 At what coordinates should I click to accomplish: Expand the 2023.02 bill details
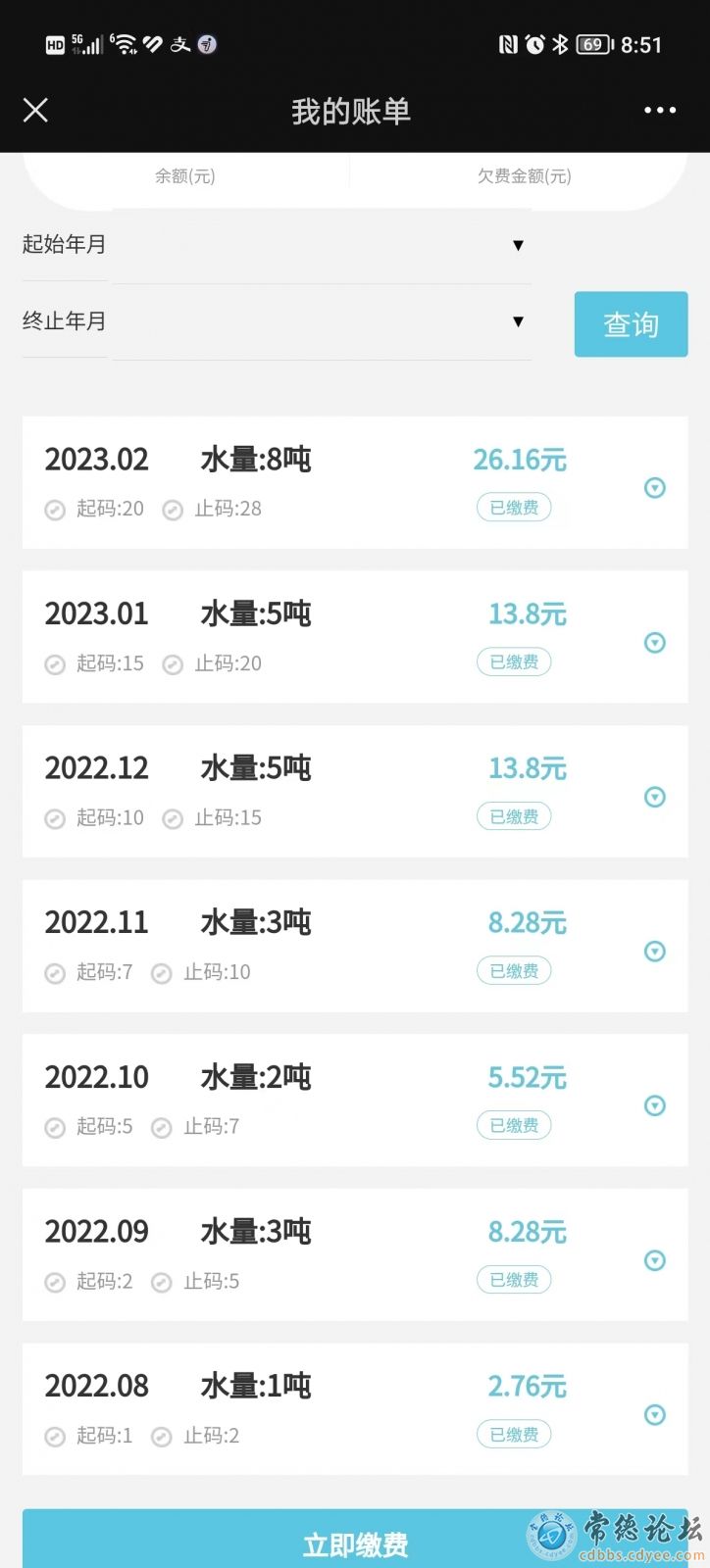[x=654, y=488]
